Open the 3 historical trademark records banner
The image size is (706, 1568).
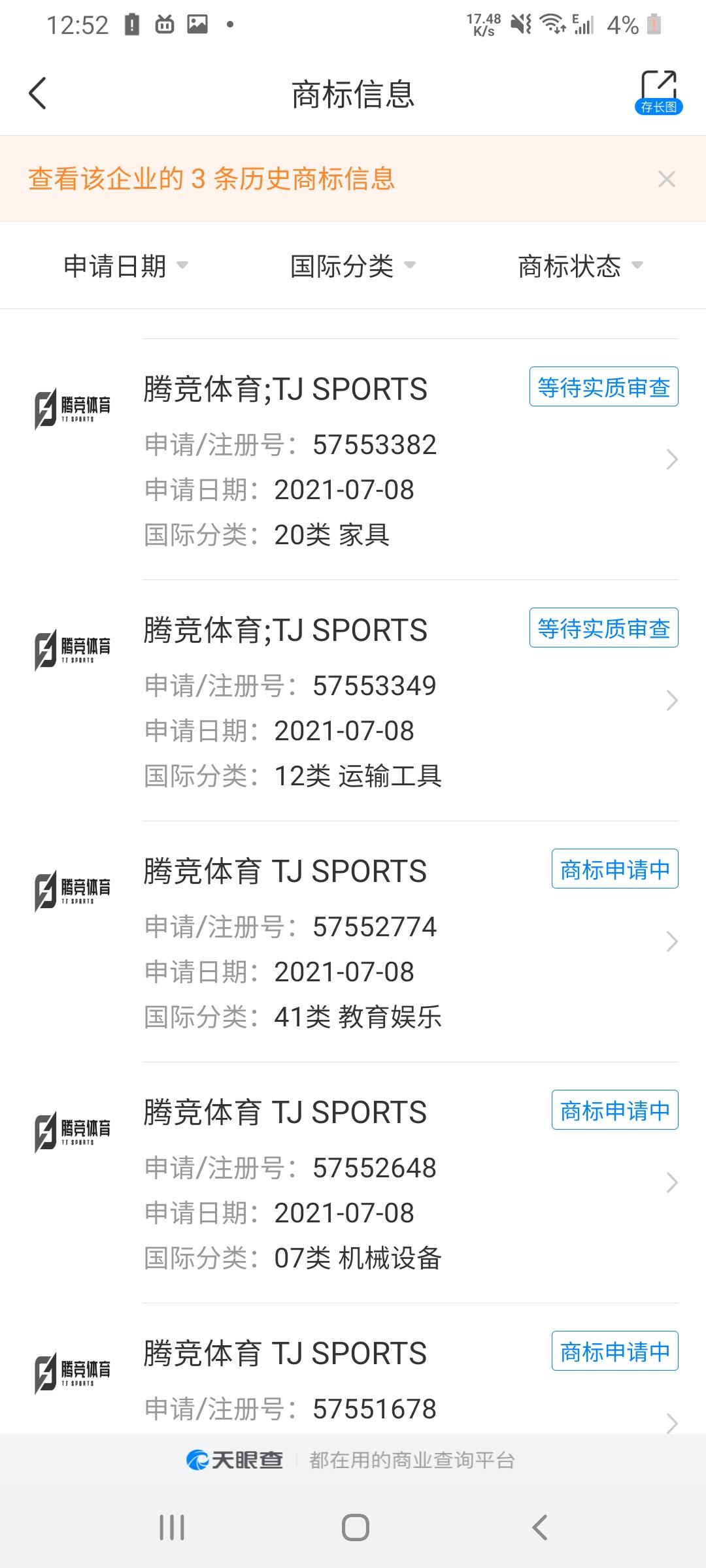click(211, 179)
